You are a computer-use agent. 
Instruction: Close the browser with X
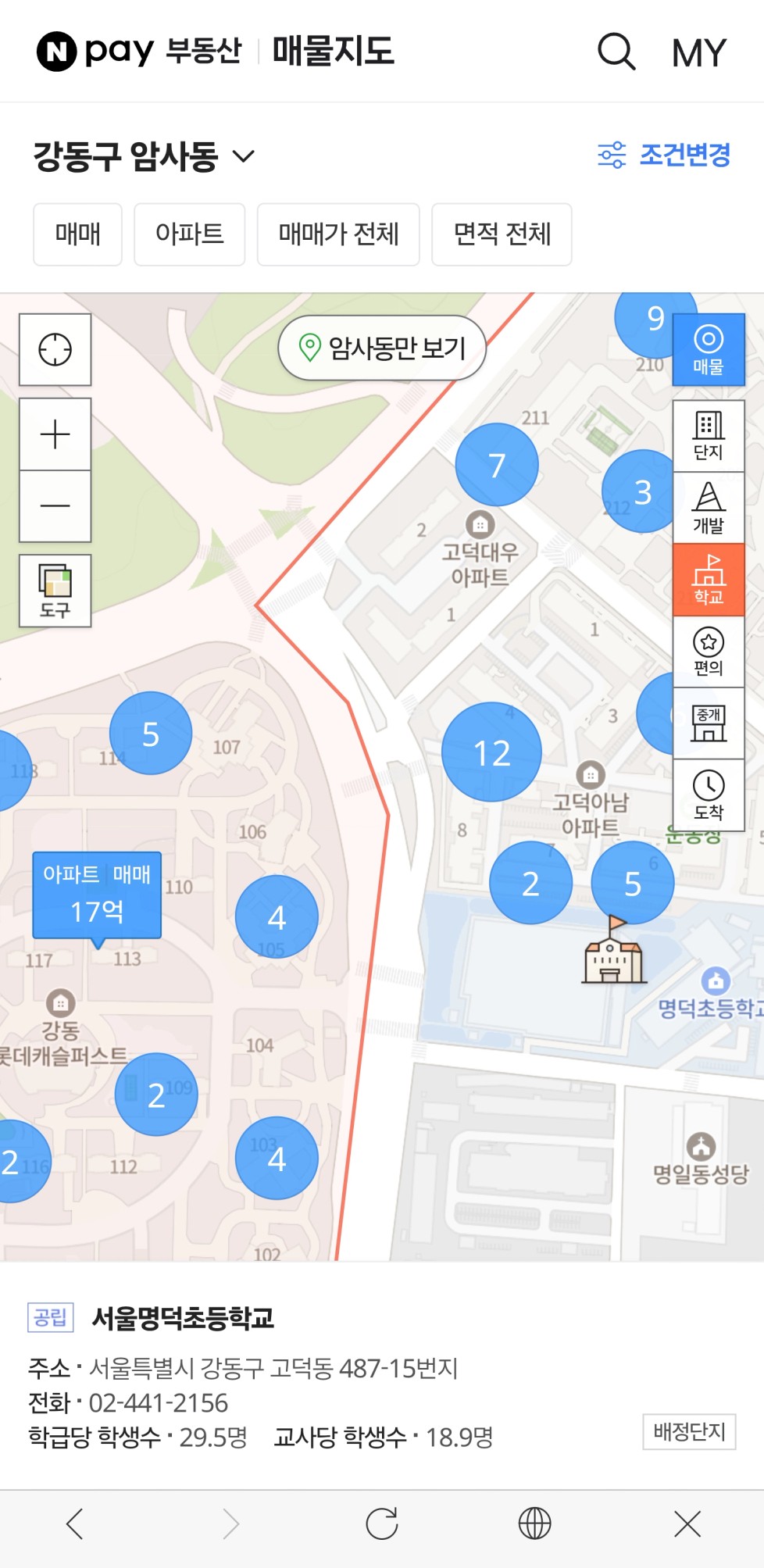tap(687, 1523)
